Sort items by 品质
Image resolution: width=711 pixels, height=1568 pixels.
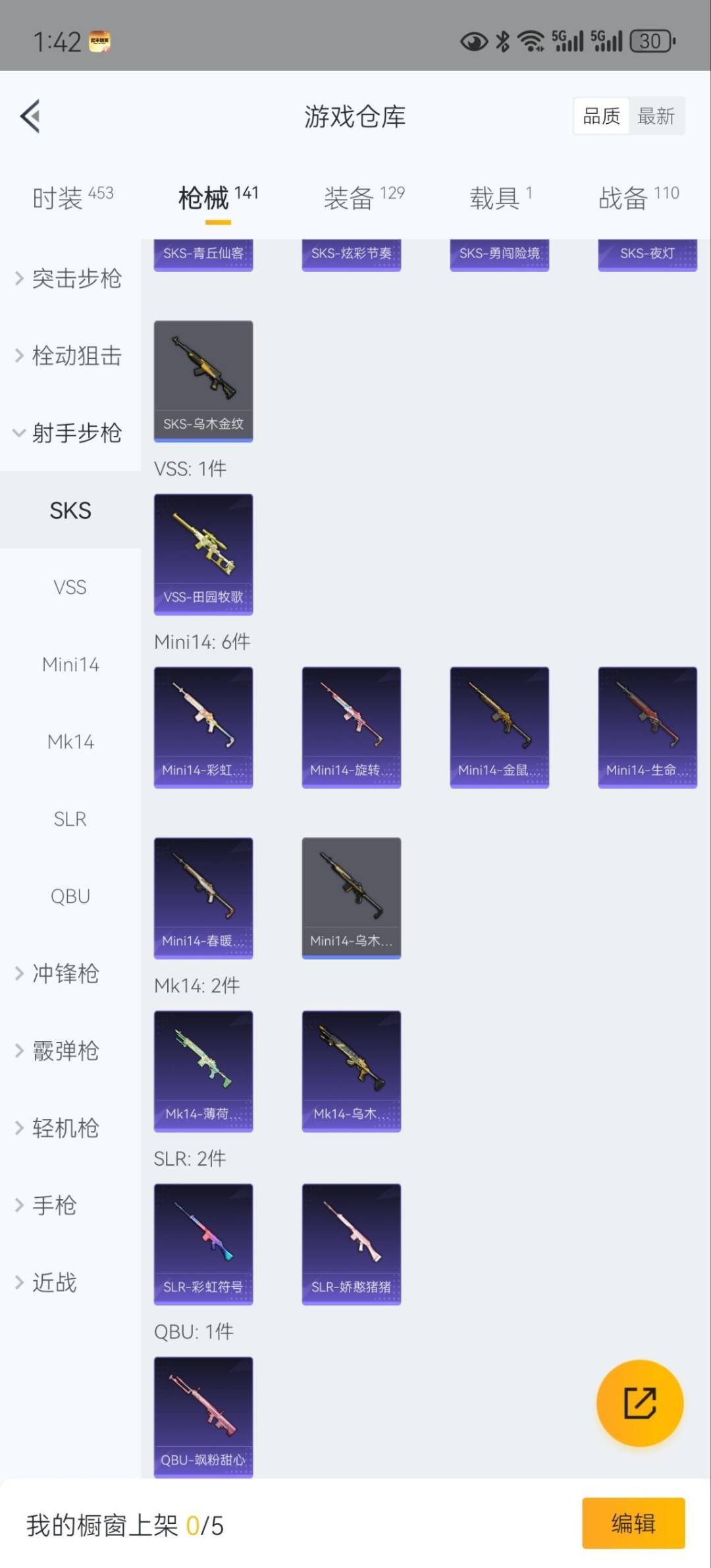601,117
